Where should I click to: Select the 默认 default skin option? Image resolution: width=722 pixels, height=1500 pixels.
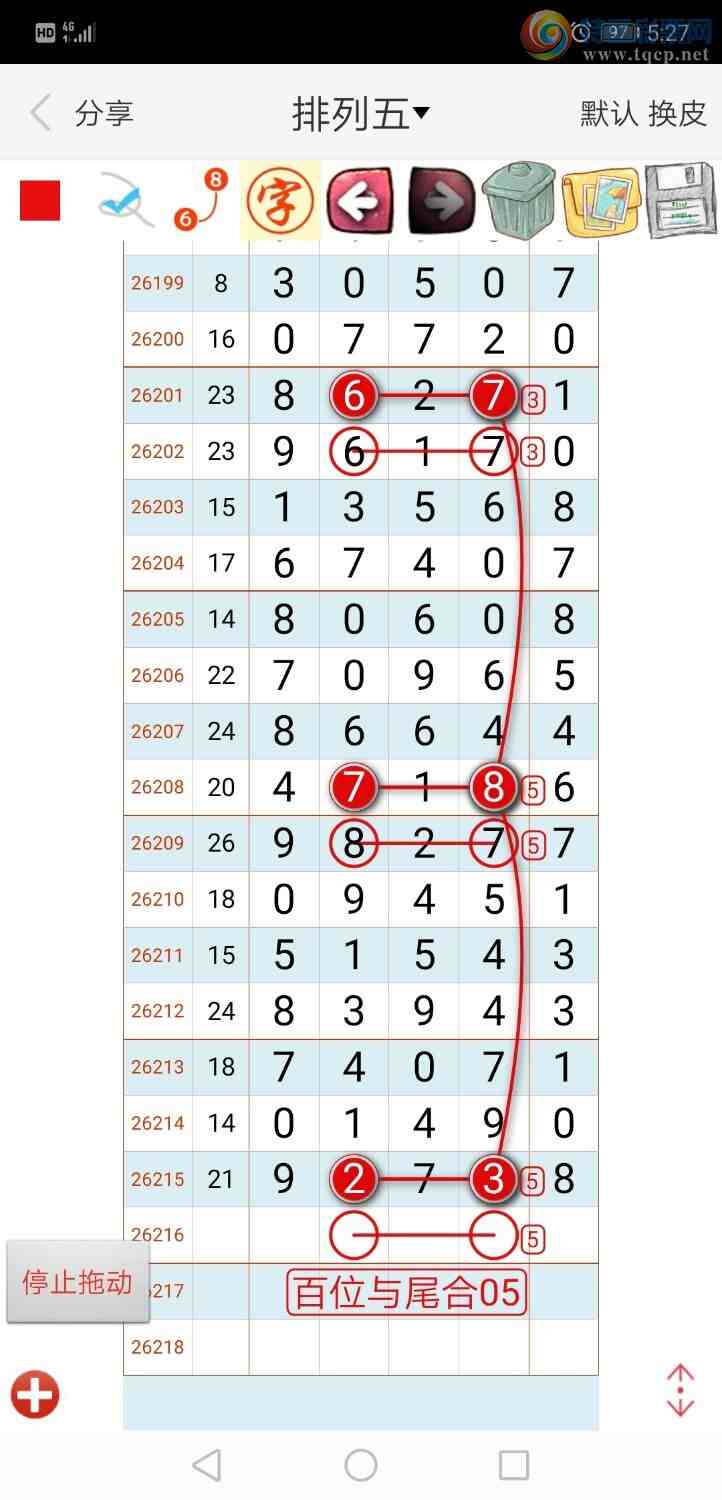pos(609,113)
